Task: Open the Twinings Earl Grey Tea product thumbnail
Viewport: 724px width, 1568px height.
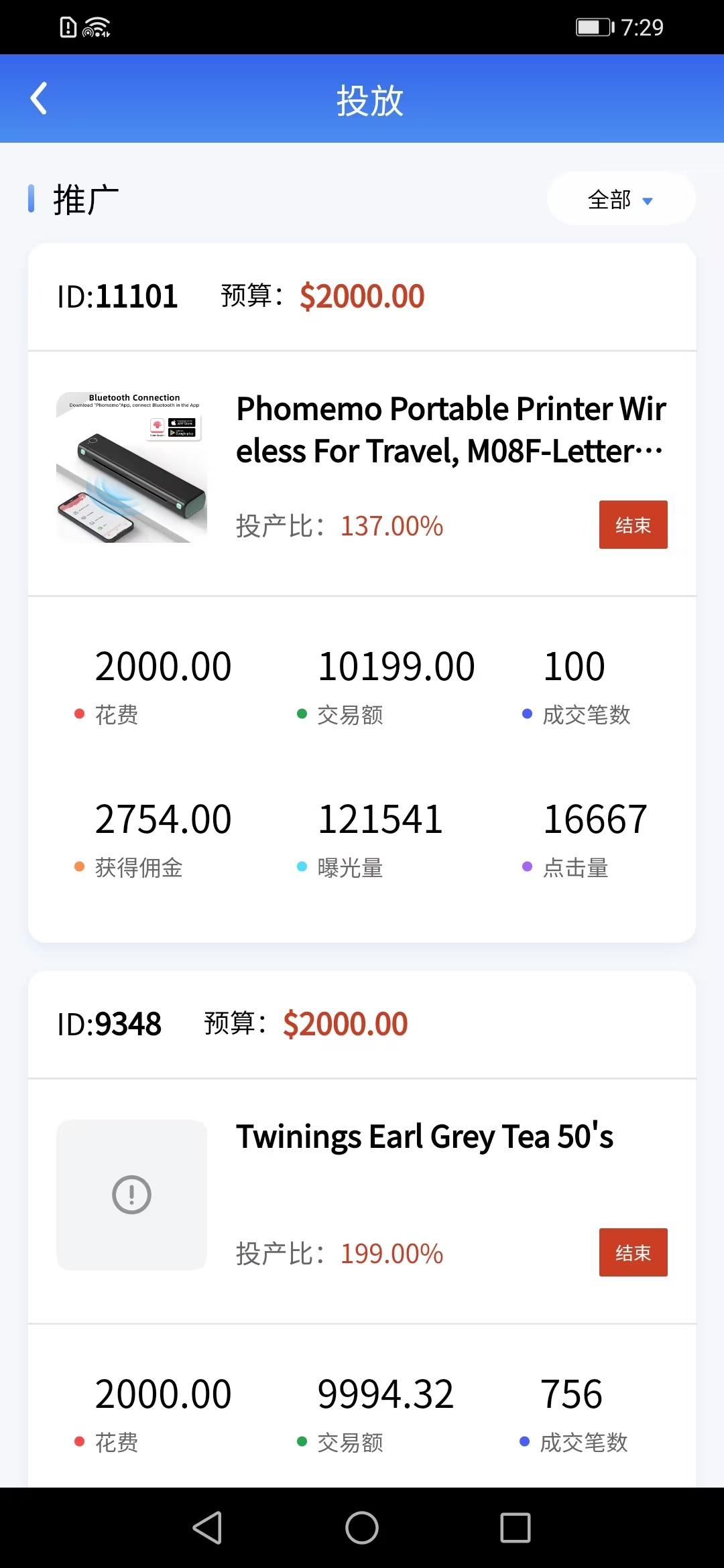Action: pyautogui.click(x=132, y=1195)
